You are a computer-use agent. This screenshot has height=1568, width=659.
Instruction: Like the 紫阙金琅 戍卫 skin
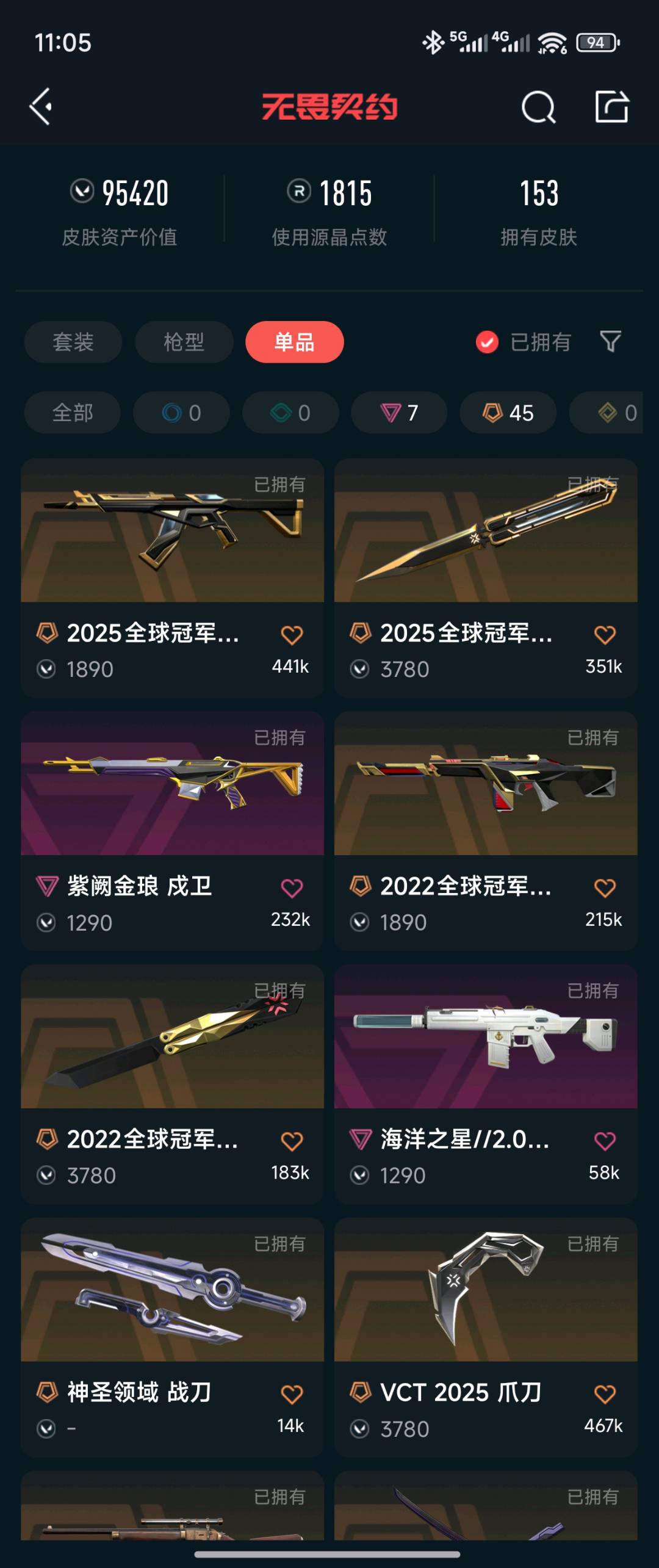(x=292, y=888)
